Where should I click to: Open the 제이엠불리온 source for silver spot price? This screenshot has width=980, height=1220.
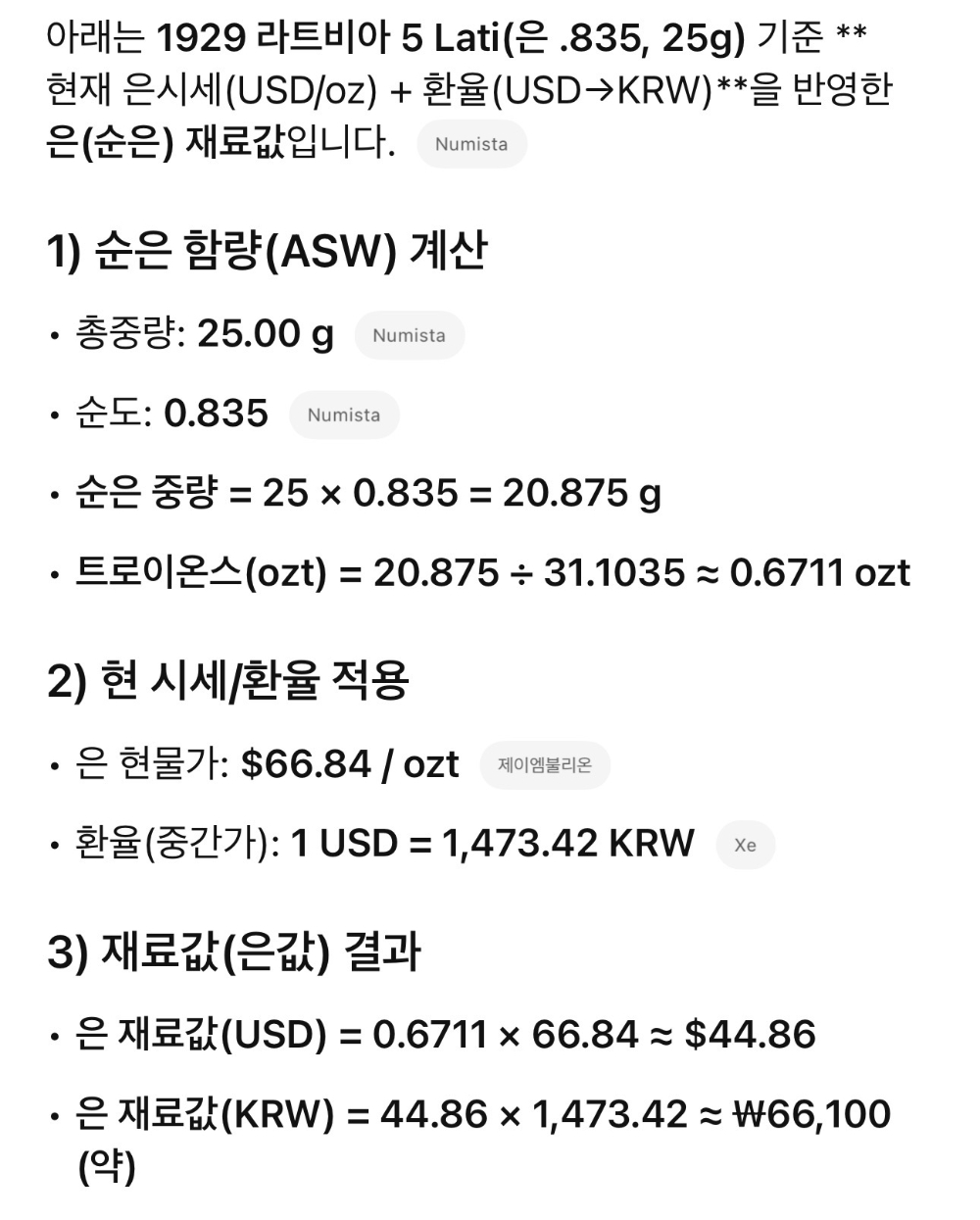pyautogui.click(x=545, y=765)
